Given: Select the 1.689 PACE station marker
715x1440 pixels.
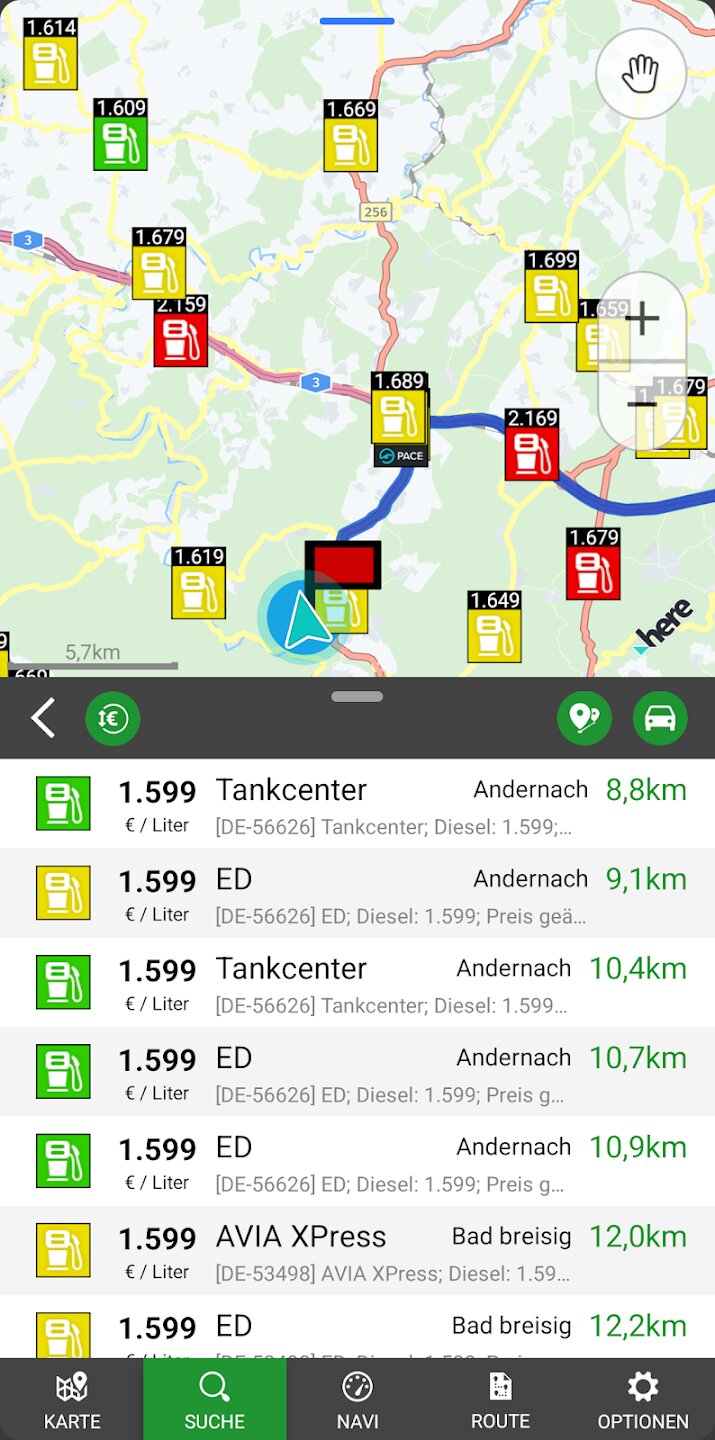Looking at the screenshot, I should [x=399, y=415].
